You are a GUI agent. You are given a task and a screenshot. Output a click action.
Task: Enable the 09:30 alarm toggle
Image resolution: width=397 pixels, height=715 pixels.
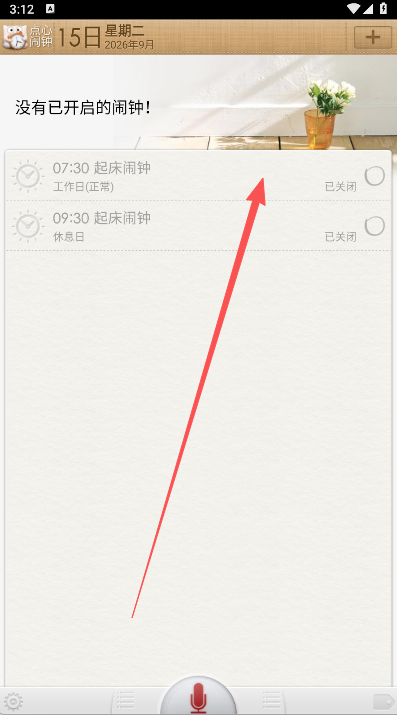(375, 226)
